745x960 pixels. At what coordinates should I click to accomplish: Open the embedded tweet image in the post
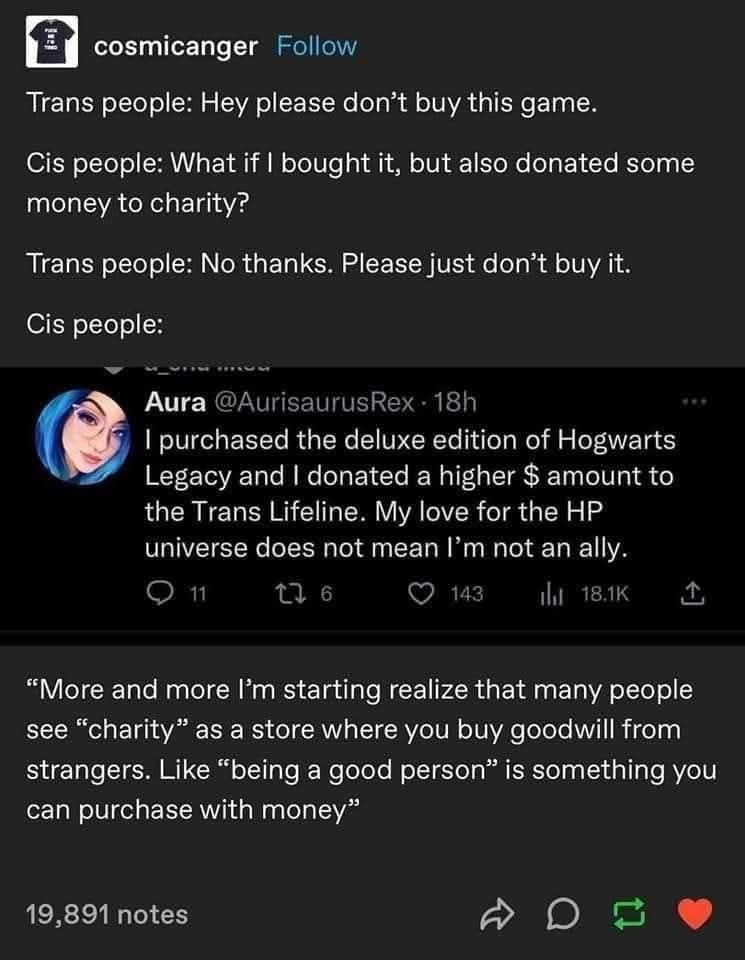point(372,492)
